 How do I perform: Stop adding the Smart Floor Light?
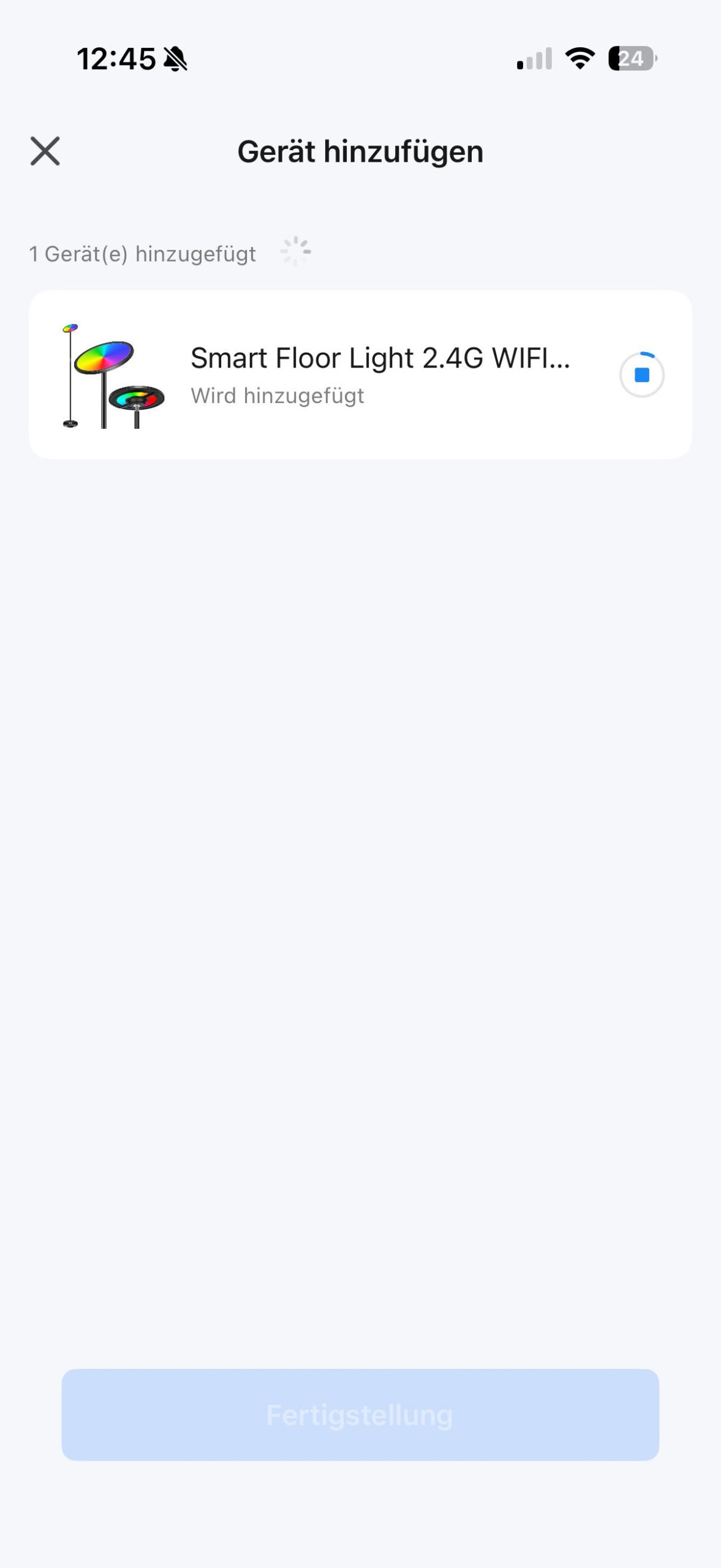pos(641,375)
